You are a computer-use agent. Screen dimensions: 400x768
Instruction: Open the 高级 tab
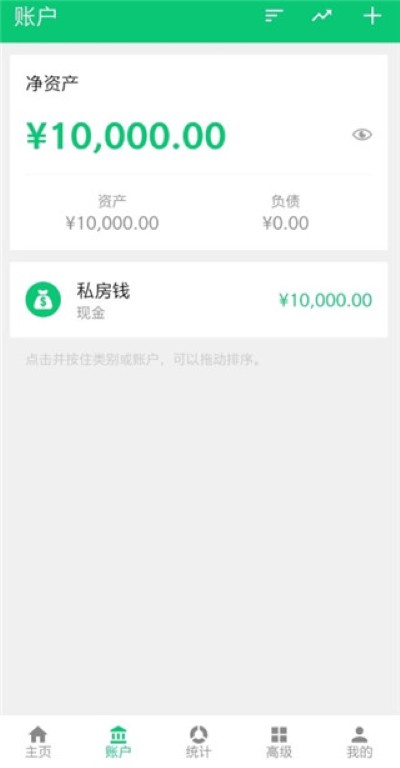point(279,742)
